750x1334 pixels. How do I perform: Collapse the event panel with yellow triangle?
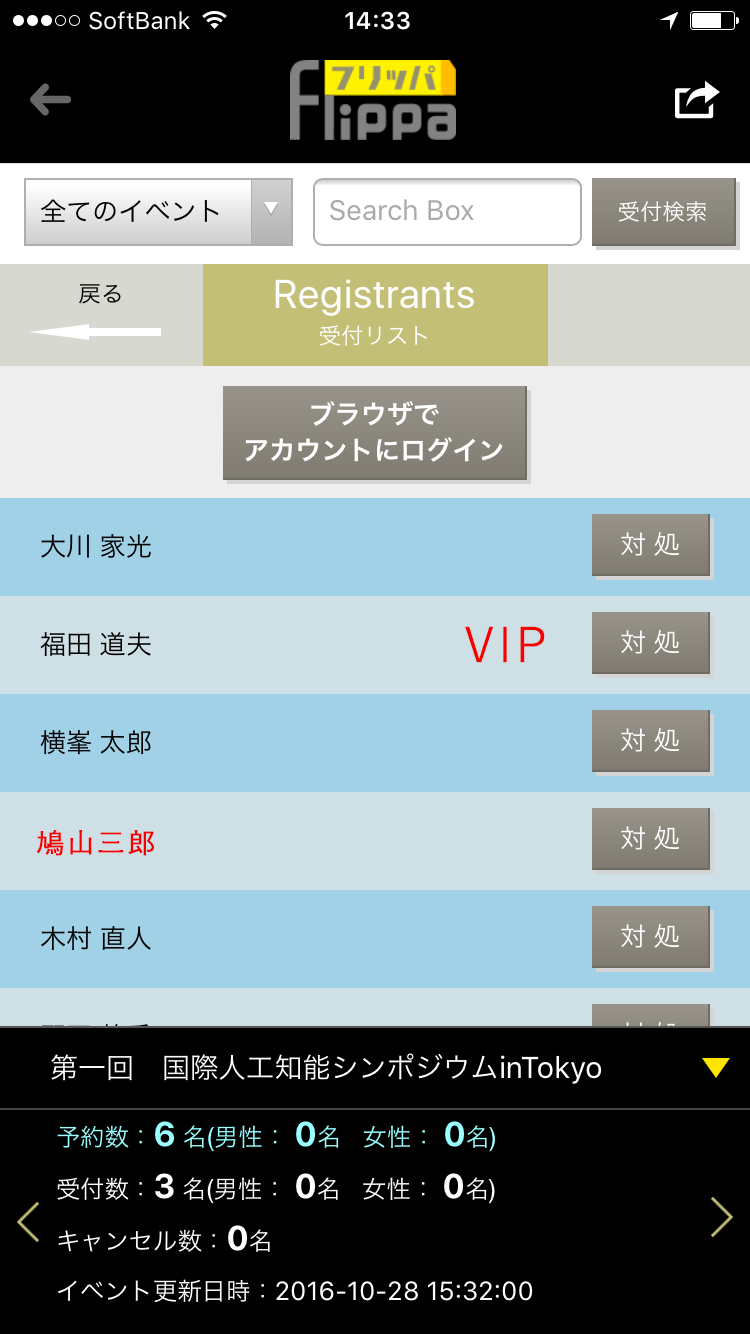[x=716, y=1068]
